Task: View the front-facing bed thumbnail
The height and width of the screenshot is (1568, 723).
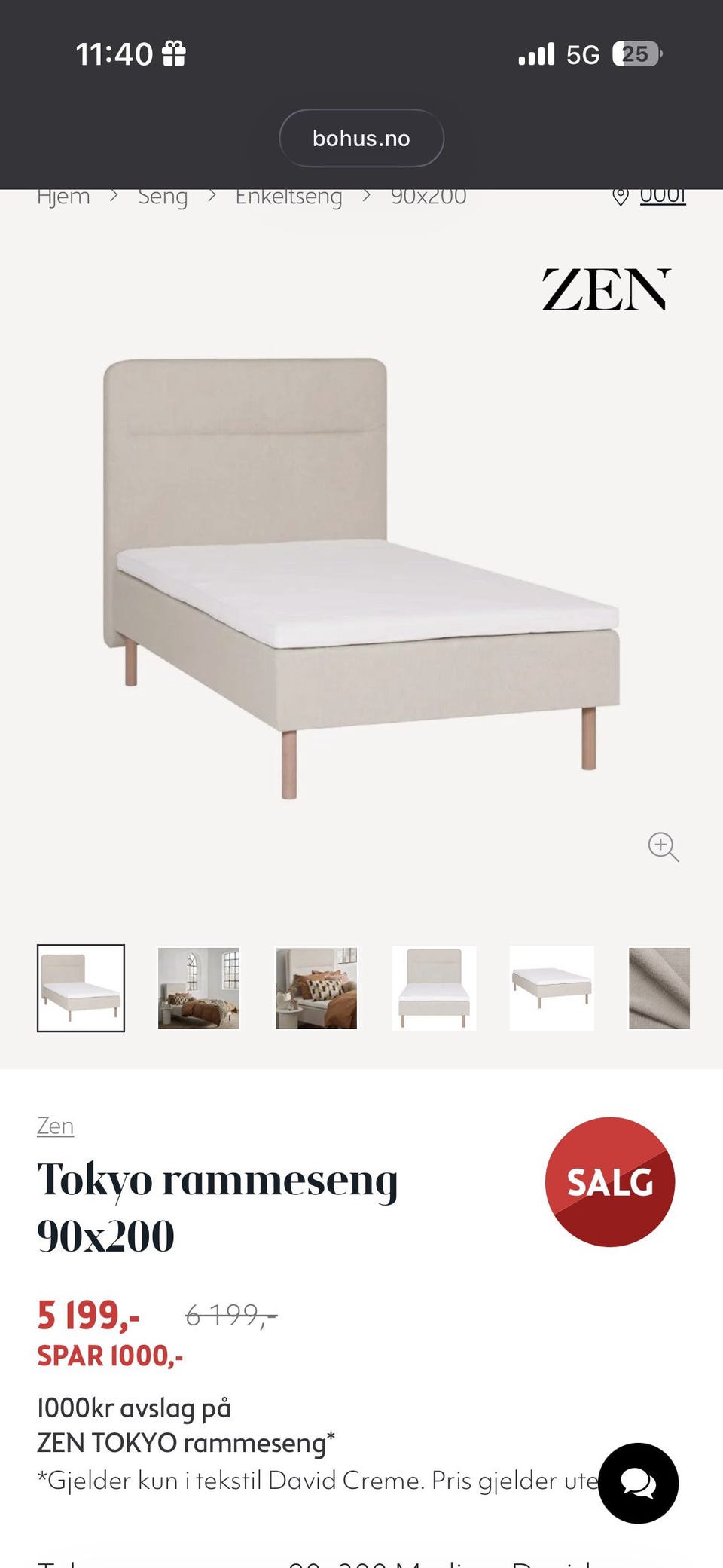Action: [434, 988]
